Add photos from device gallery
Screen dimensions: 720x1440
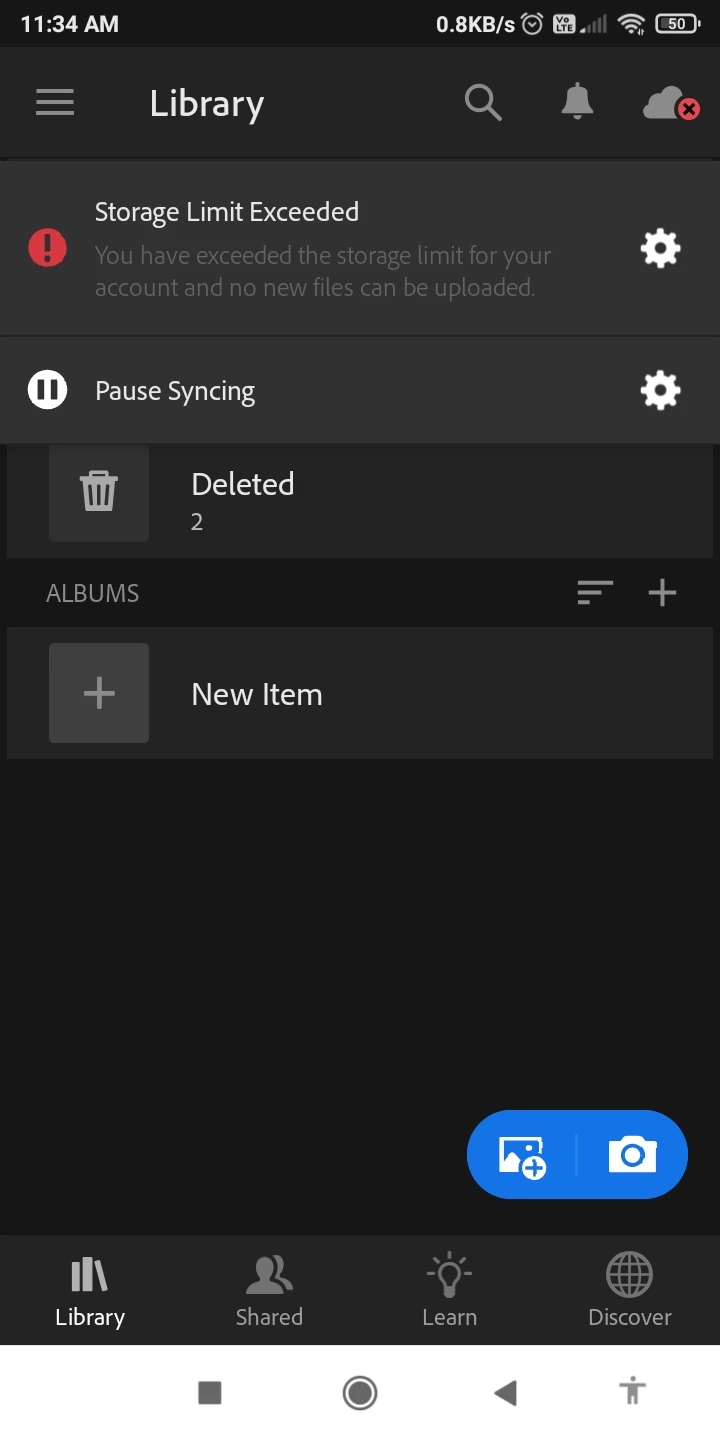[x=522, y=1155]
